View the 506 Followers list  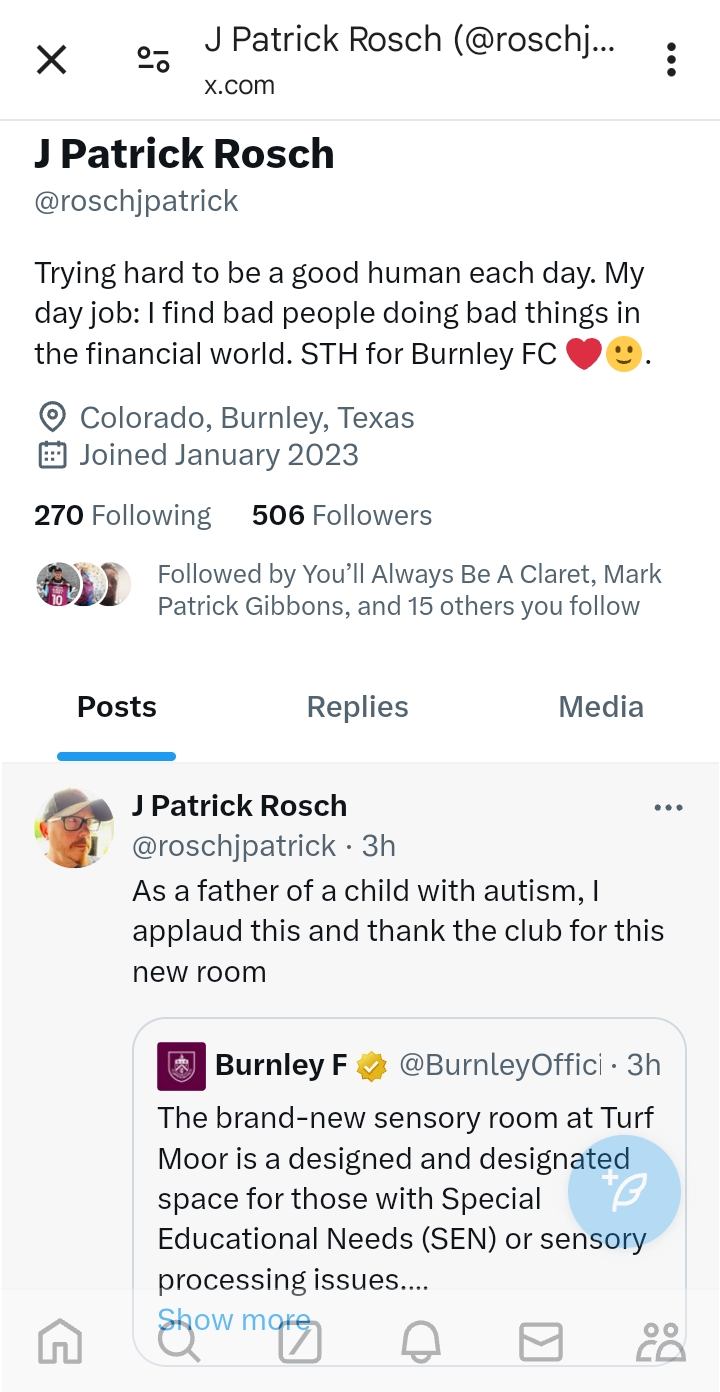[x=342, y=515]
